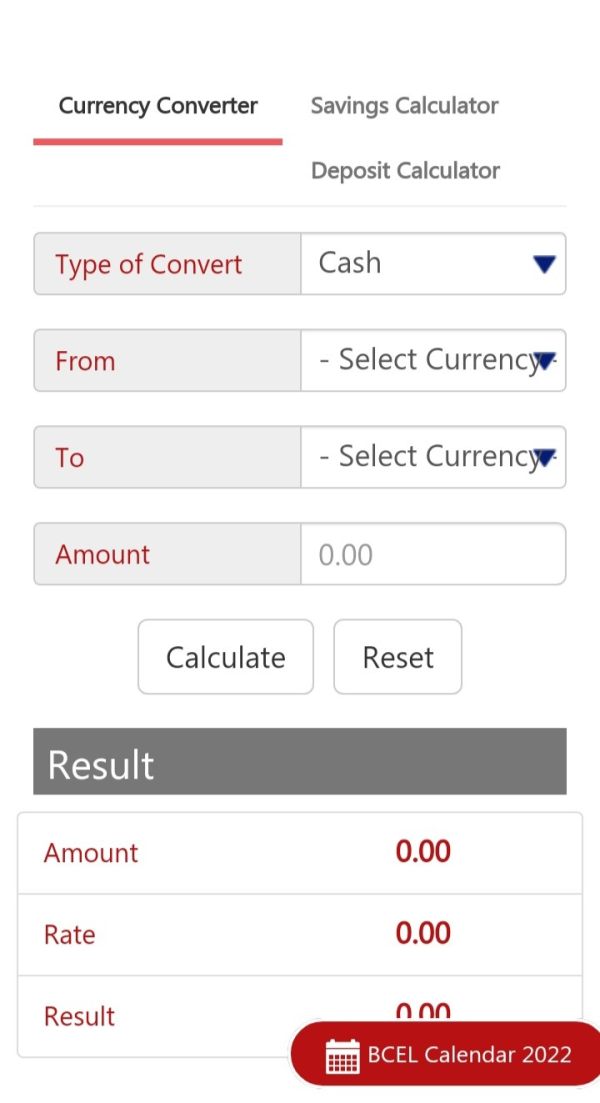Reset the converter form
The height and width of the screenshot is (1103, 600).
click(x=398, y=657)
